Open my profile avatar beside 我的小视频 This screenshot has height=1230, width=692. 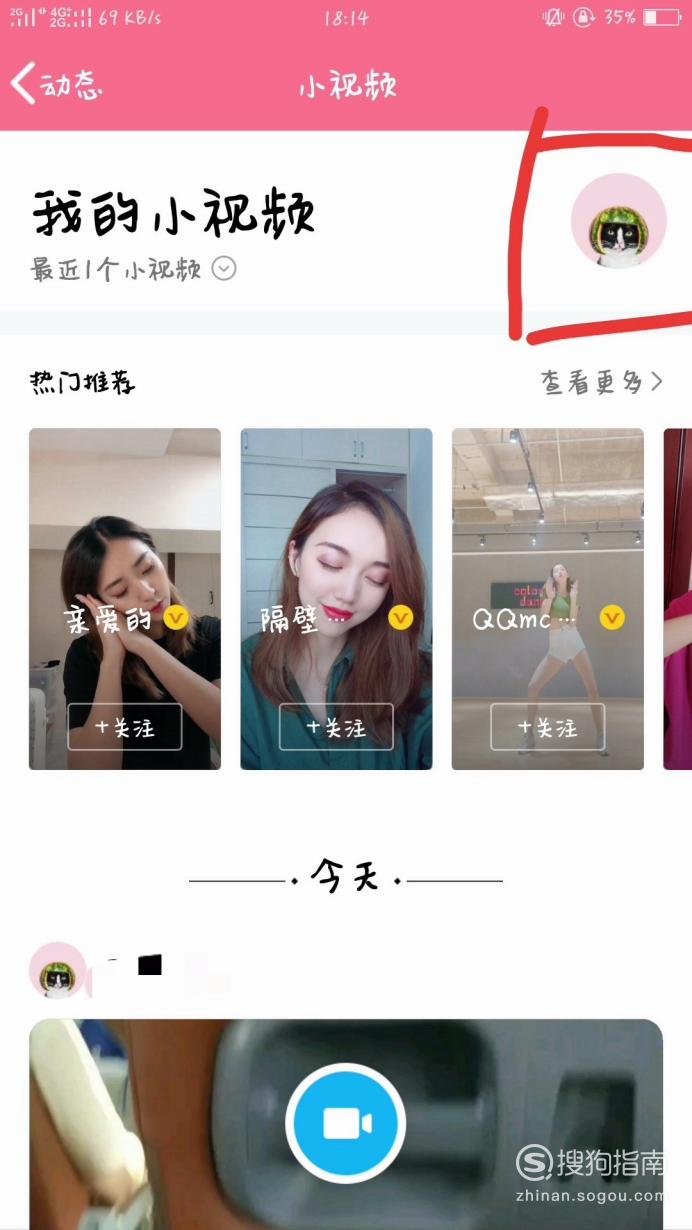coord(618,221)
